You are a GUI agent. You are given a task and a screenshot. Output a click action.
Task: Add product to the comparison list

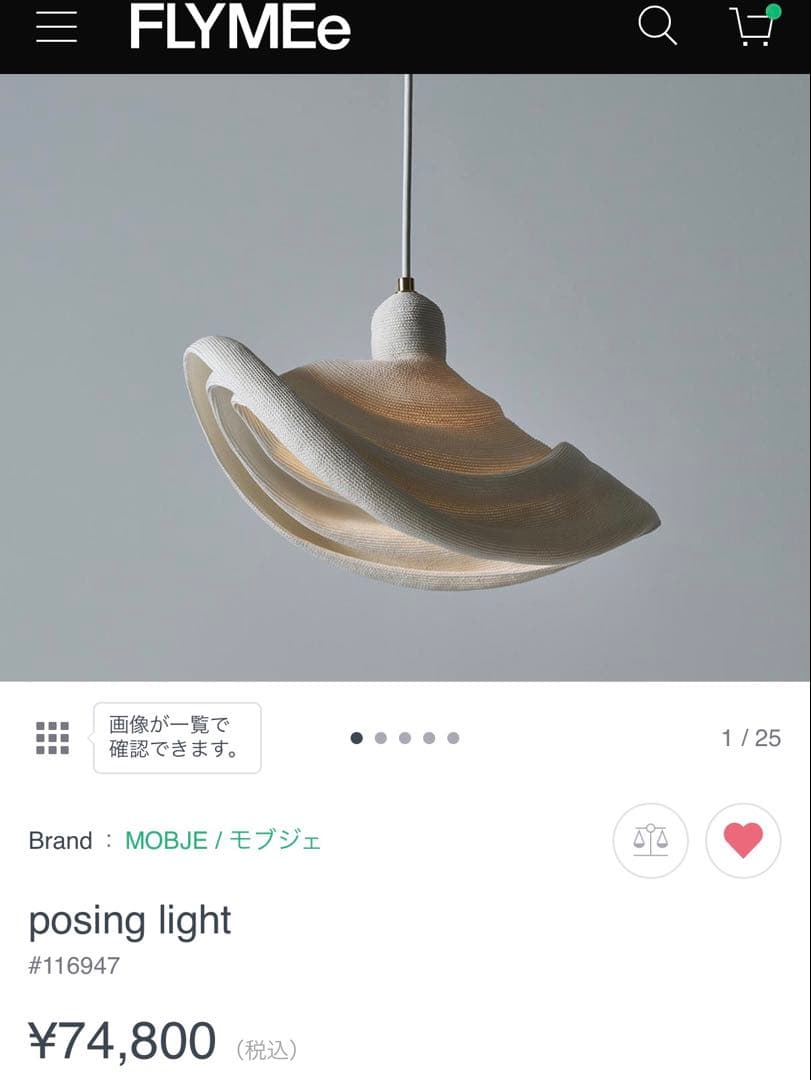tap(650, 840)
